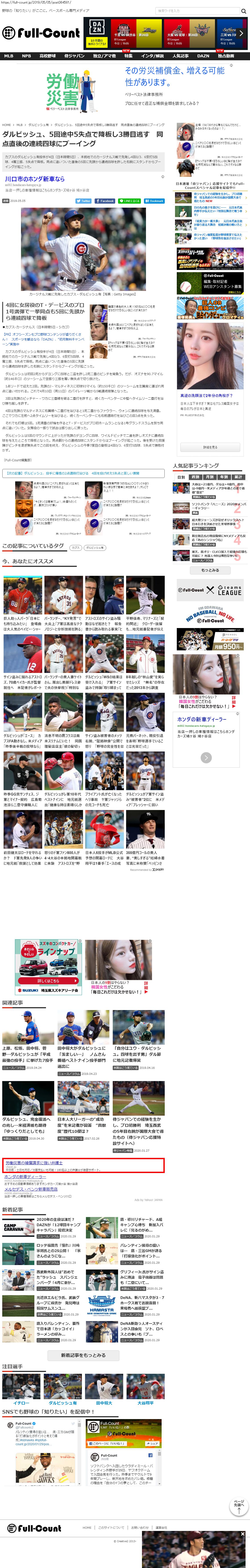250x1568 pixels.
Task: Switch the ranking to 月間
Action: [209, 477]
